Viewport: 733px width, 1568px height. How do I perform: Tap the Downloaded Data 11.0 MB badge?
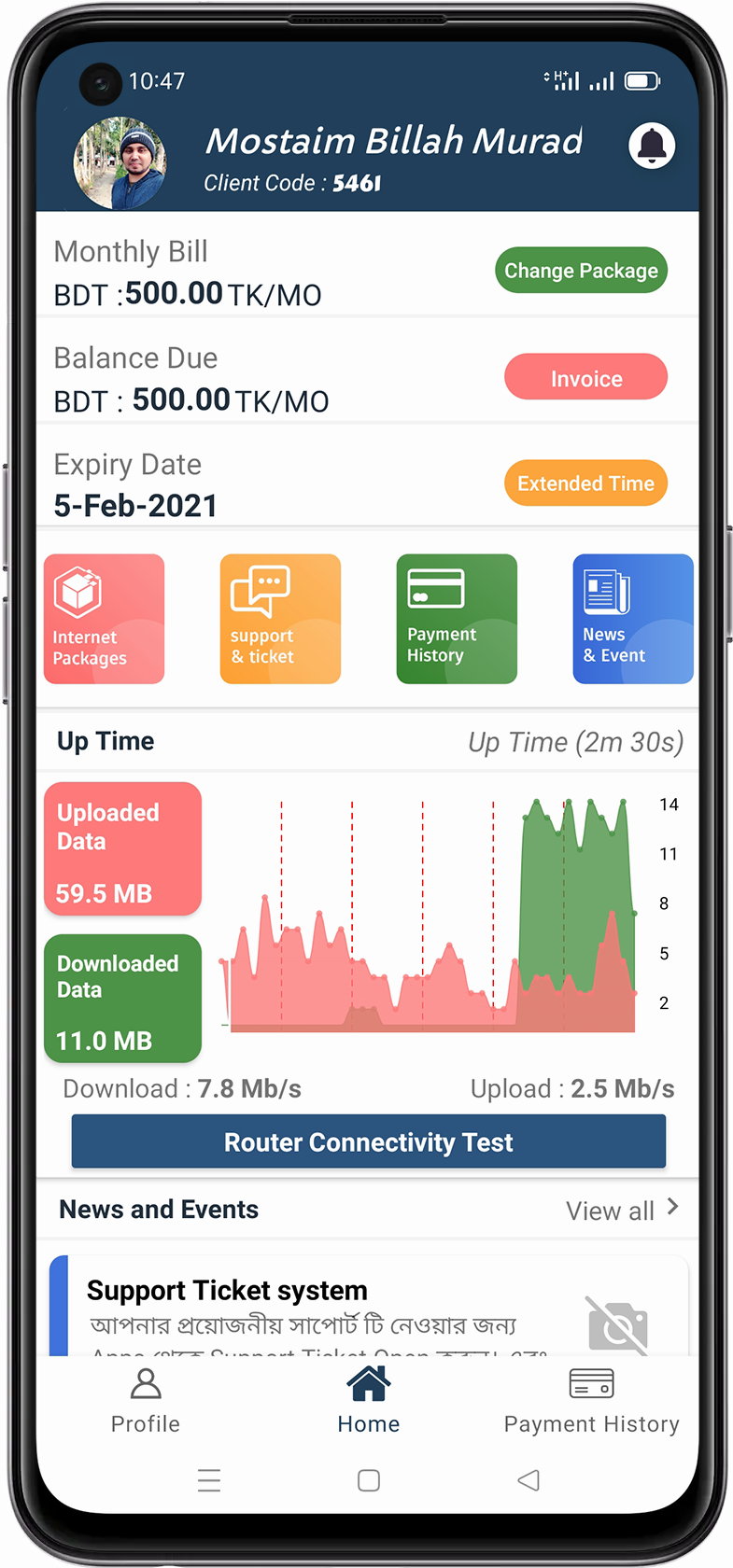(122, 999)
